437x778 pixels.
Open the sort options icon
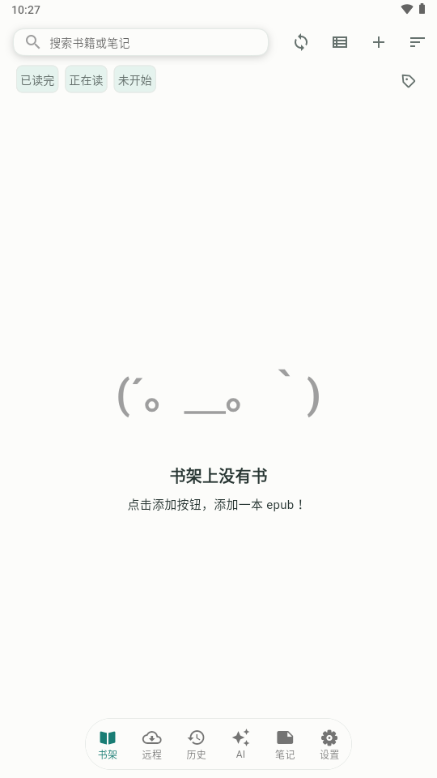pyautogui.click(x=417, y=42)
